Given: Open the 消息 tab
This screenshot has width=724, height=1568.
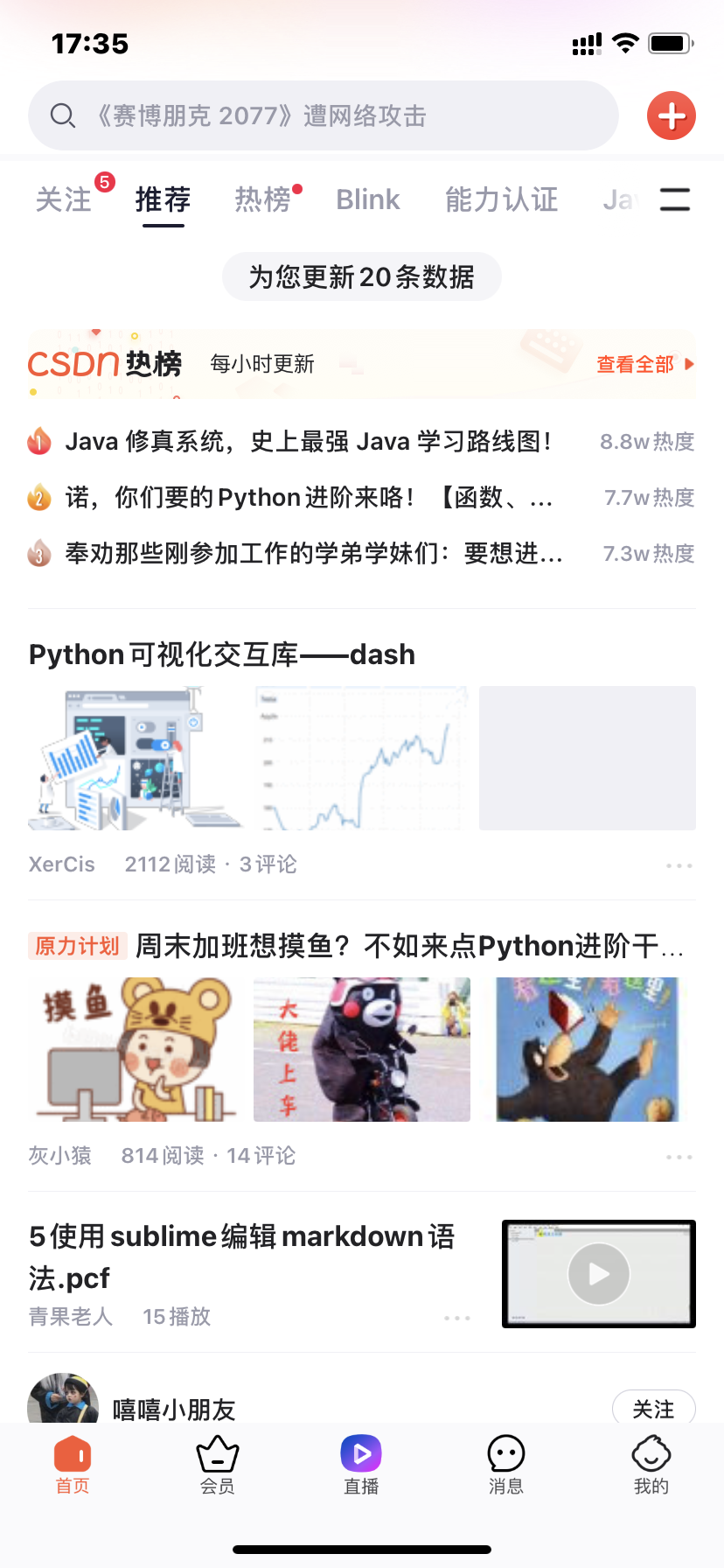Looking at the screenshot, I should [505, 1463].
